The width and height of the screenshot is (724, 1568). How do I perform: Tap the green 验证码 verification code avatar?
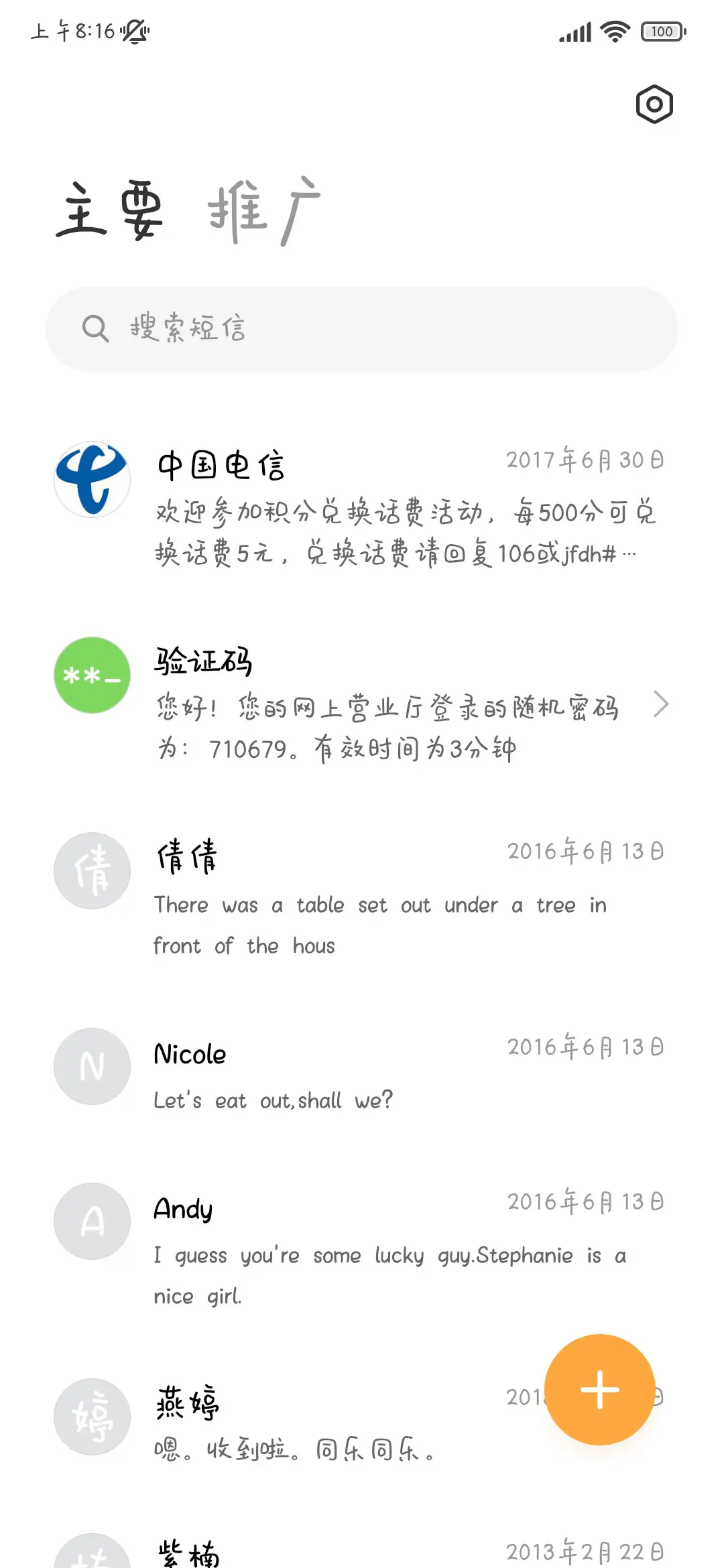[92, 675]
